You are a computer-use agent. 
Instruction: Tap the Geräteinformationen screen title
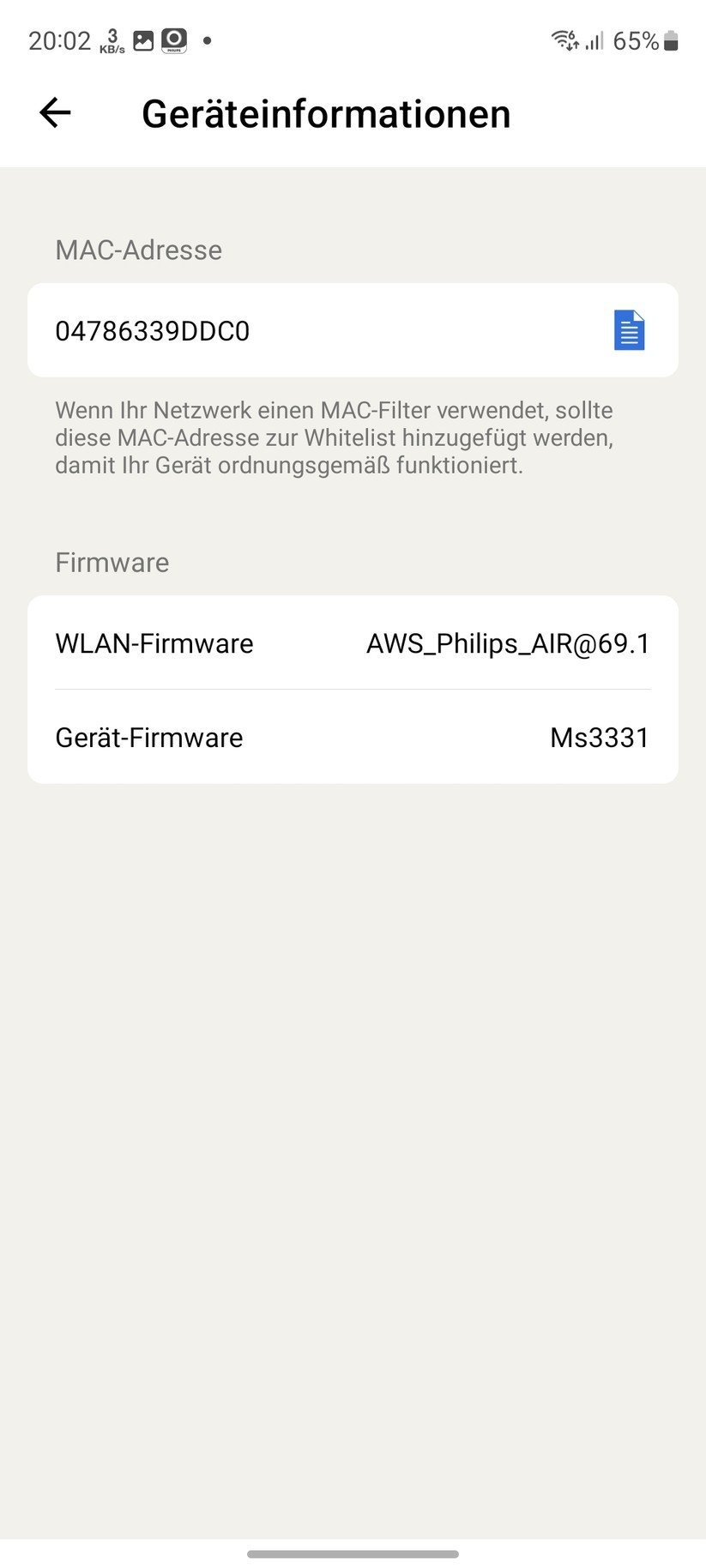point(327,112)
